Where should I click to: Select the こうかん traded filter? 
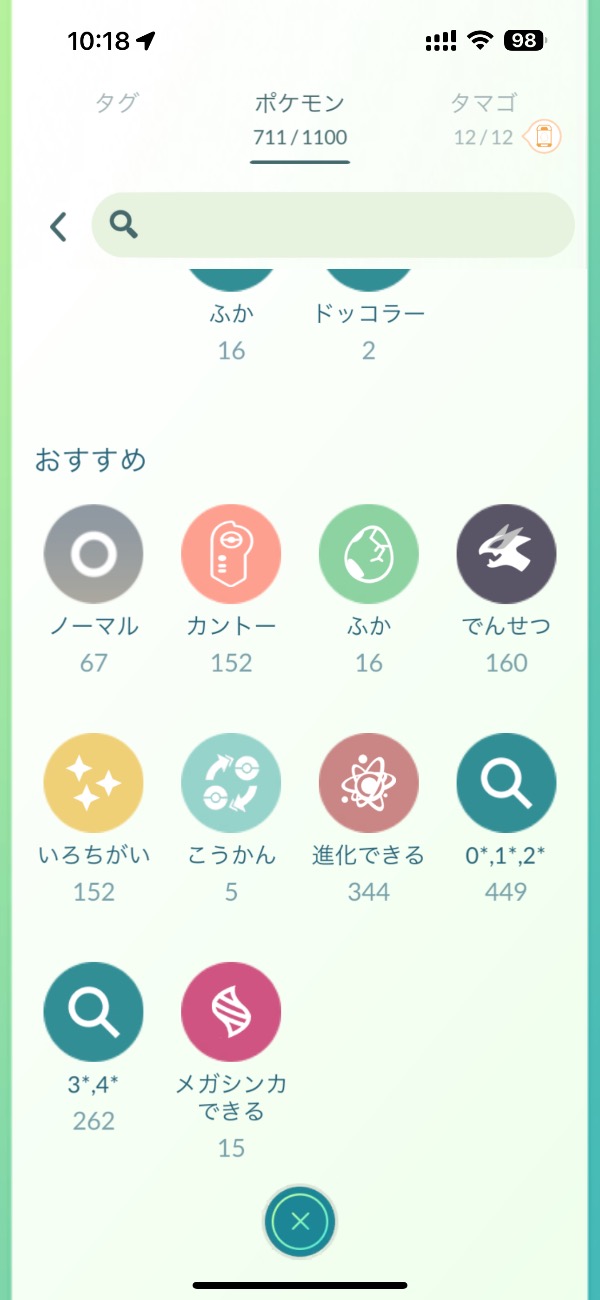pos(231,818)
